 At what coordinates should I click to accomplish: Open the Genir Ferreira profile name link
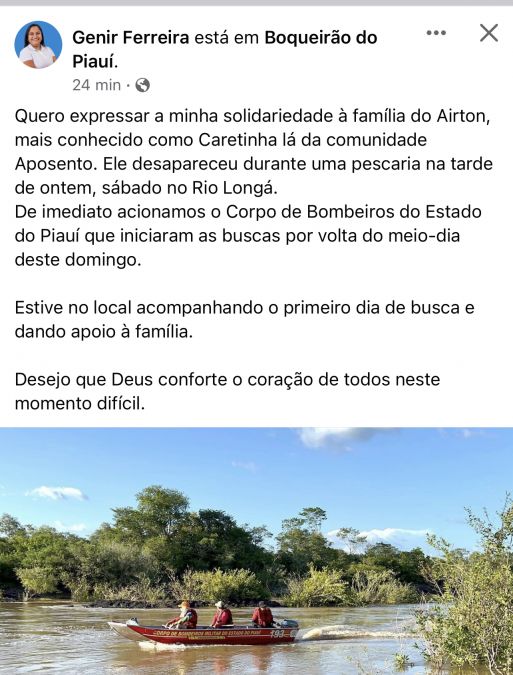click(131, 38)
